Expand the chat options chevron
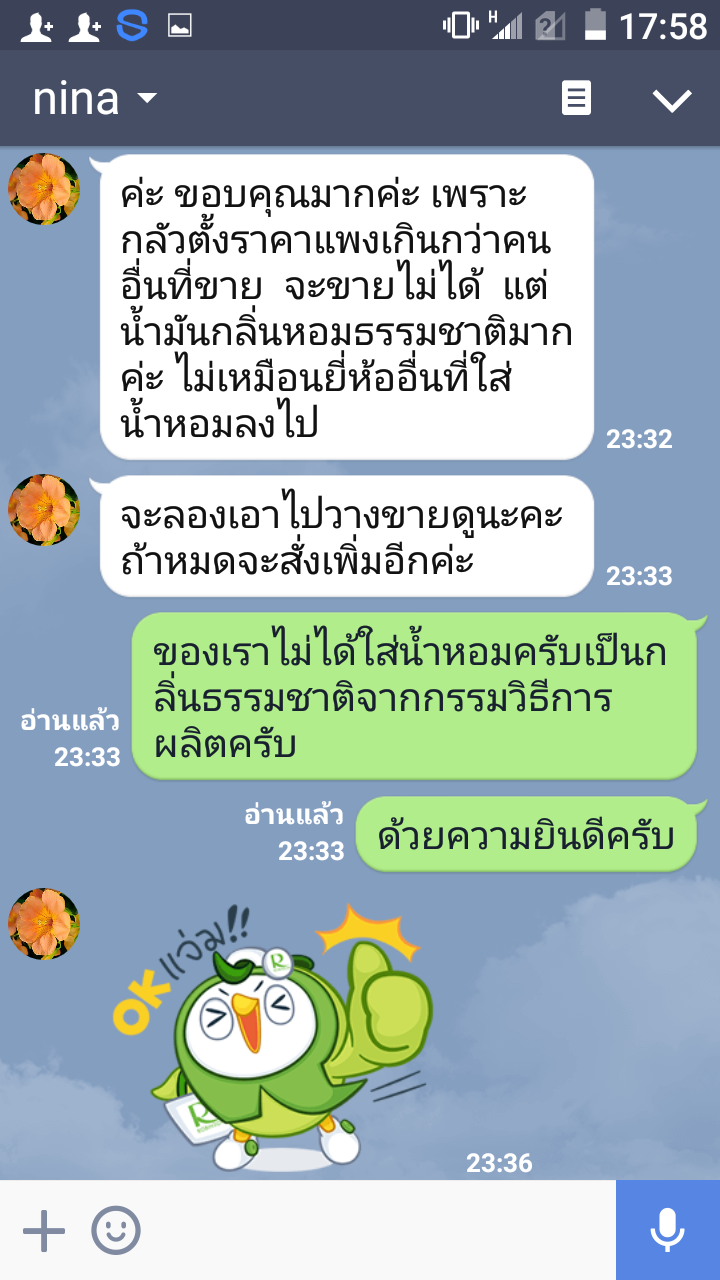The width and height of the screenshot is (720, 1280). click(671, 99)
